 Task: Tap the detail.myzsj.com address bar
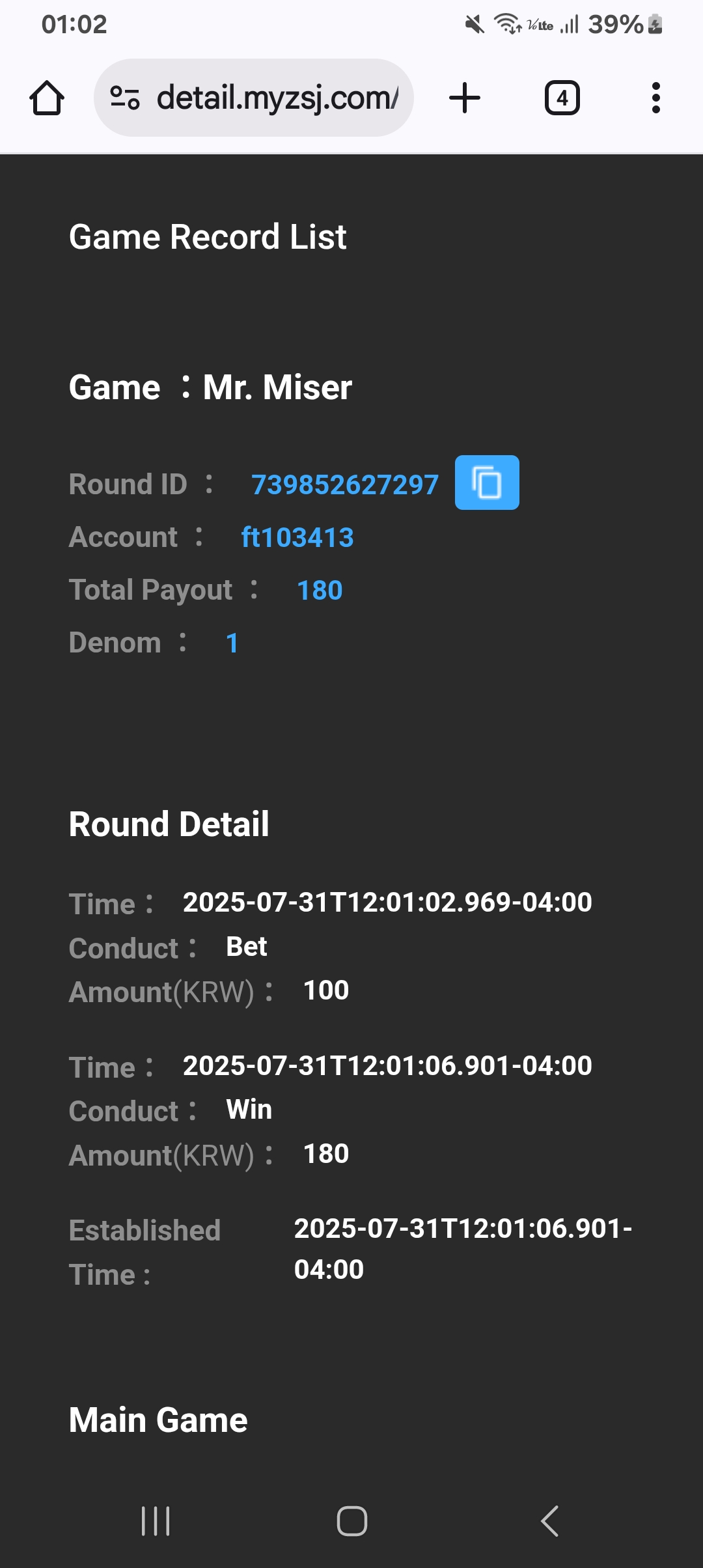pyautogui.click(x=254, y=98)
